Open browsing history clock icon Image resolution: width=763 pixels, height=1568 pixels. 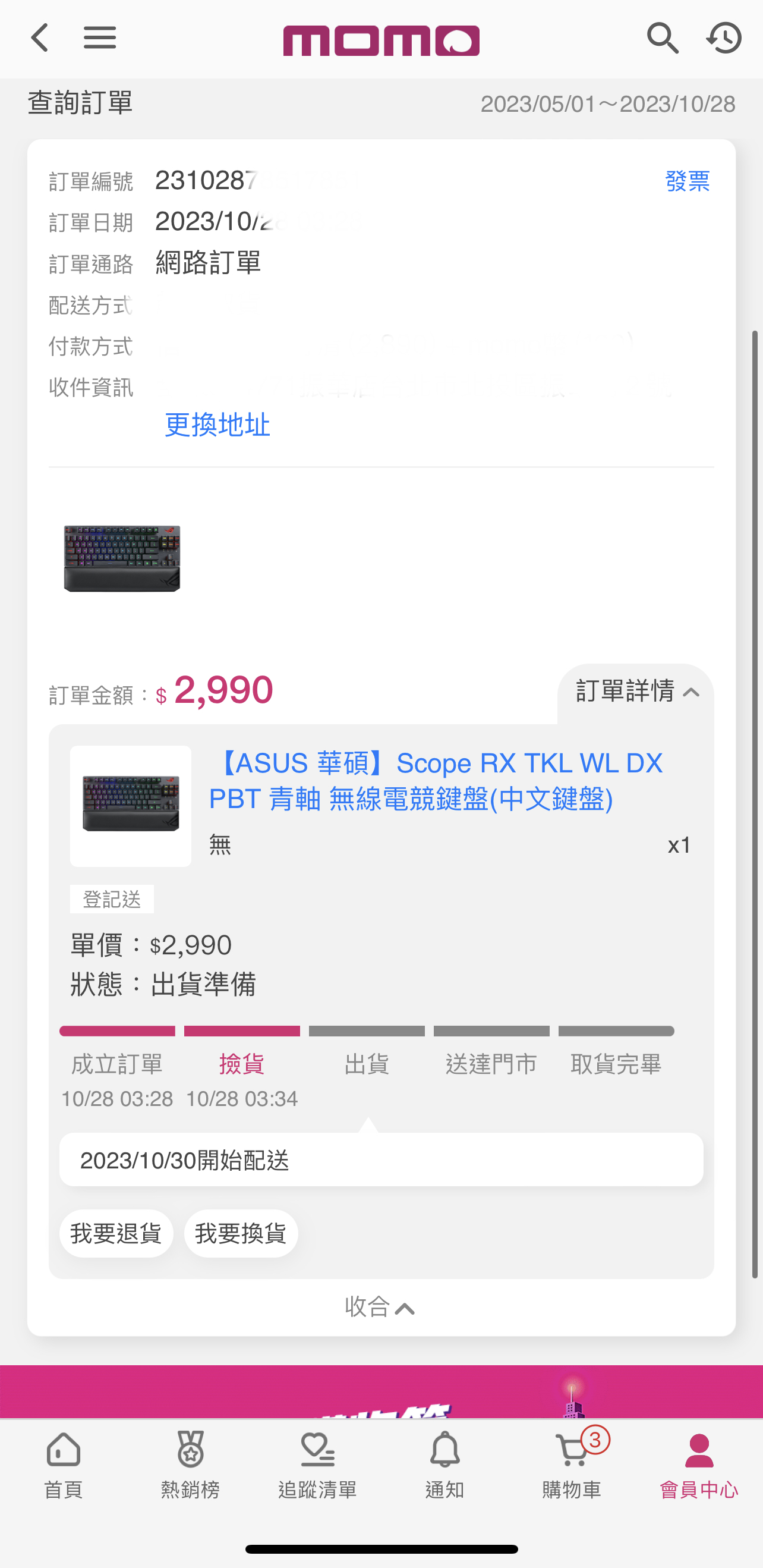pyautogui.click(x=724, y=38)
